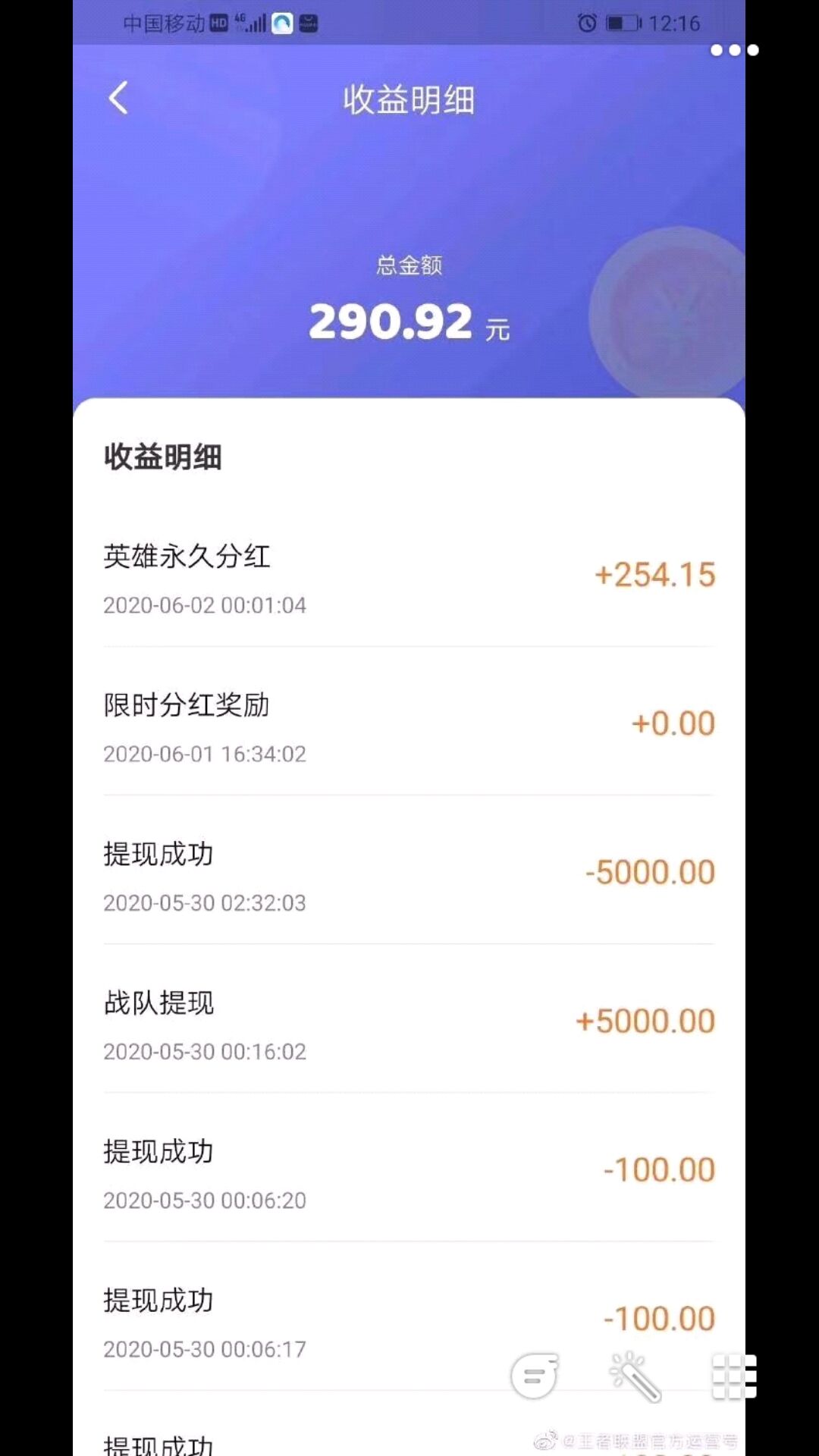This screenshot has width=819, height=1456.
Task: Tap the magic wand edit icon
Action: (x=635, y=1376)
